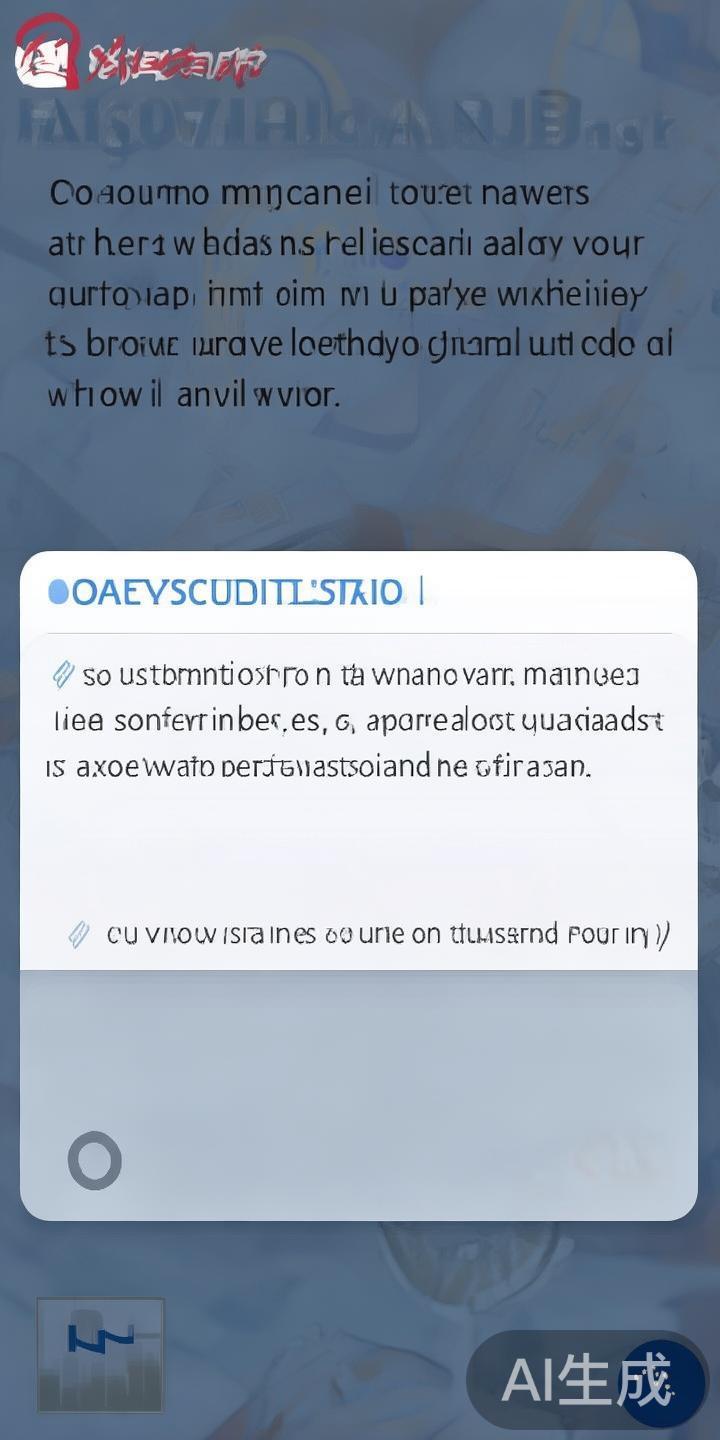Click the paperclip attachment icon in the card body

(63, 674)
